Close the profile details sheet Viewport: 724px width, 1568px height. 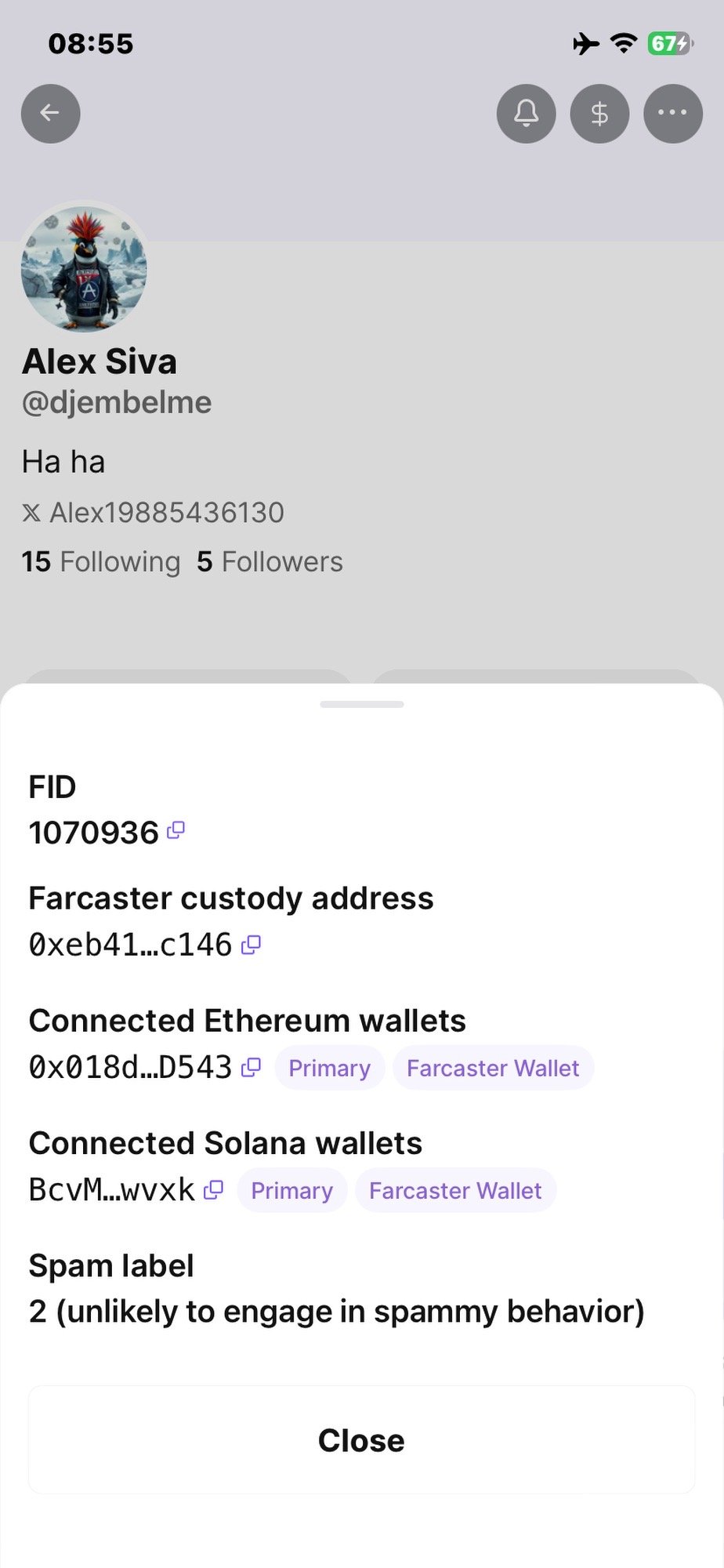(x=361, y=1439)
